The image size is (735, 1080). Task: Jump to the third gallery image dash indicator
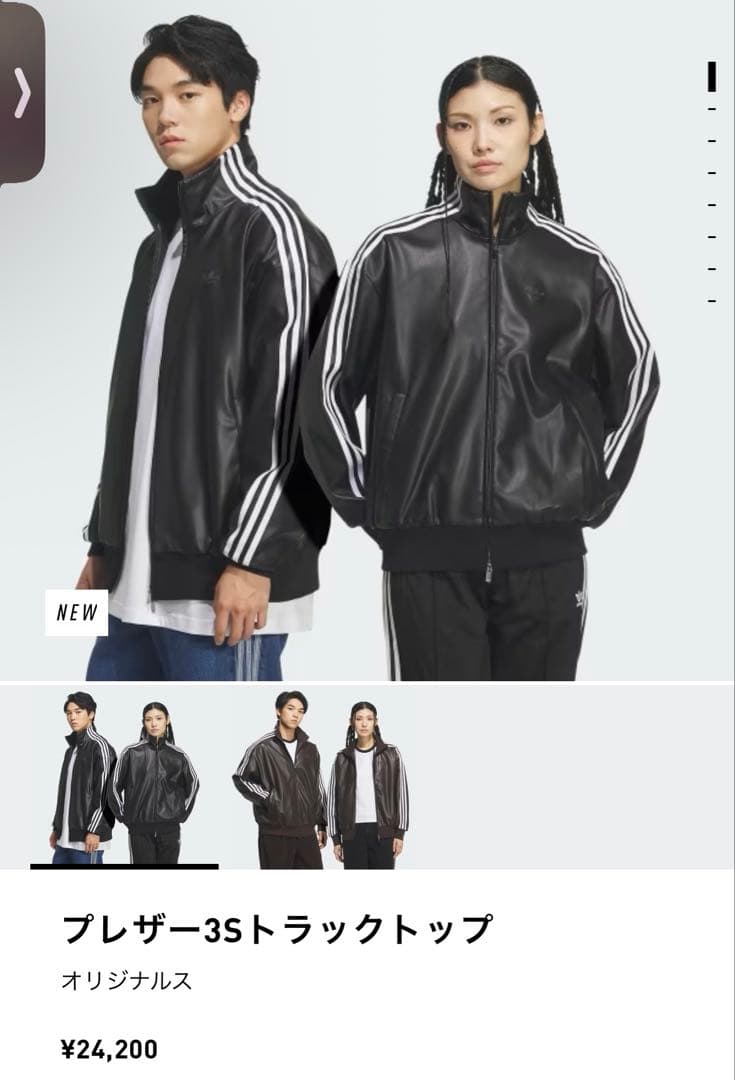point(711,140)
